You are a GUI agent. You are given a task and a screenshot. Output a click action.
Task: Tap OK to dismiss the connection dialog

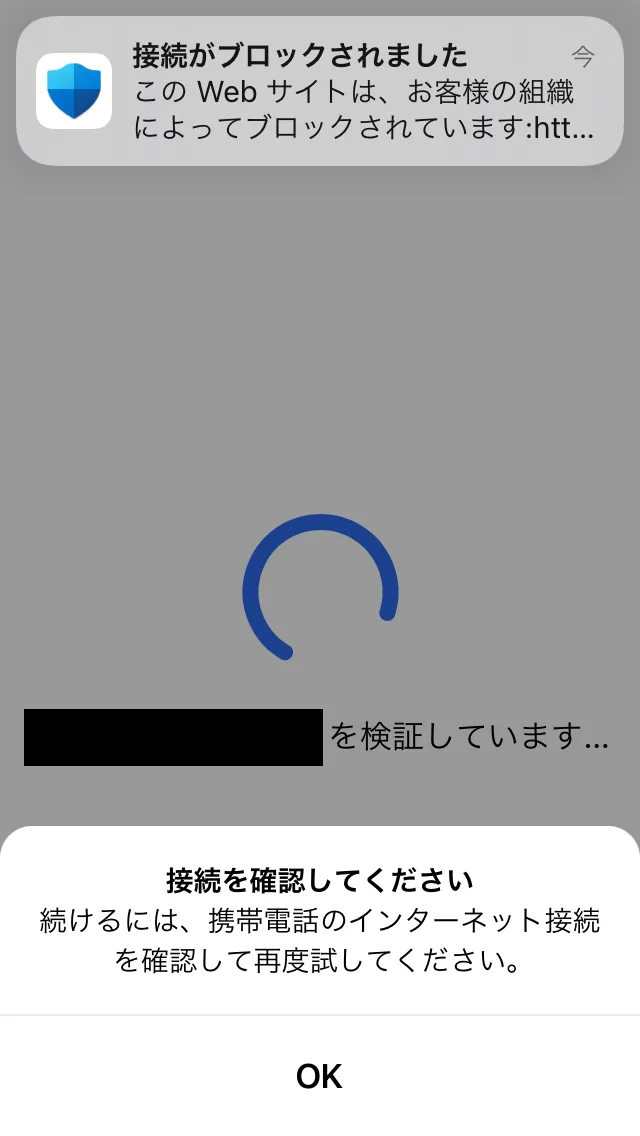(x=320, y=1076)
